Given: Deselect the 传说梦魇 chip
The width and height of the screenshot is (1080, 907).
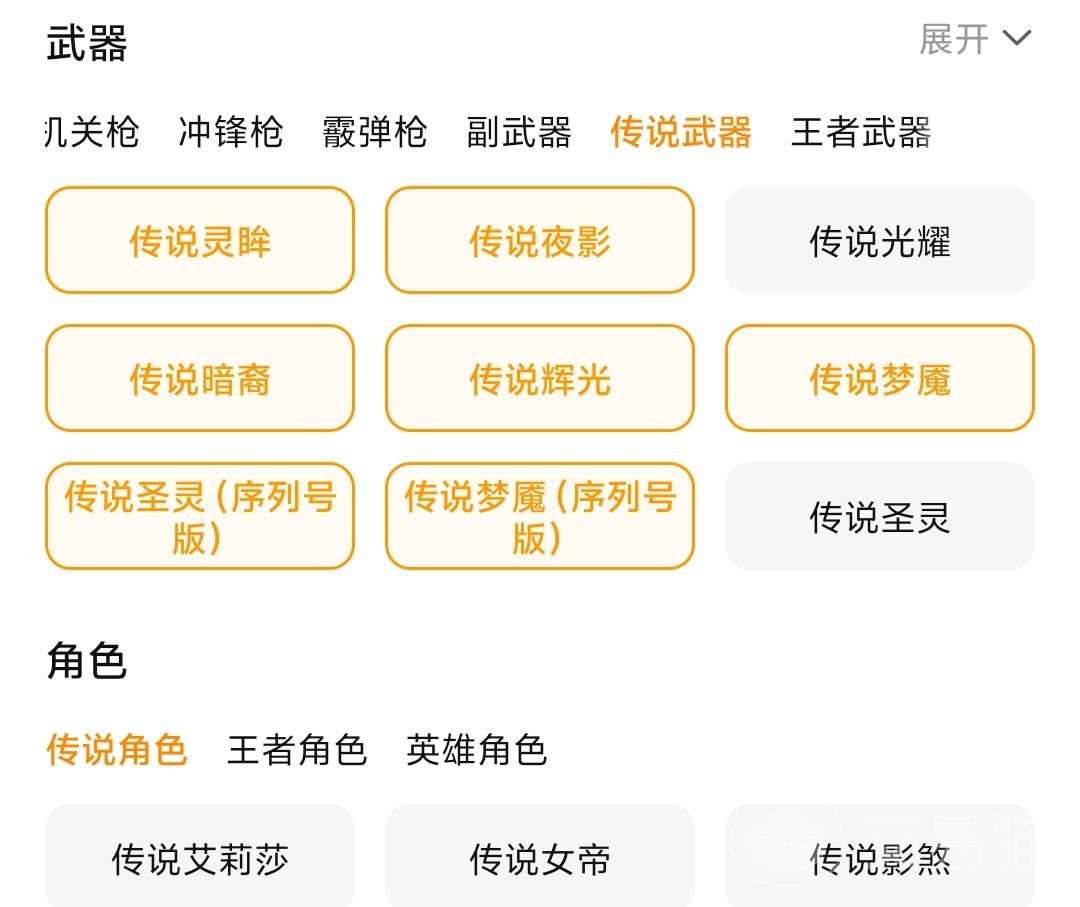Looking at the screenshot, I should coord(879,379).
